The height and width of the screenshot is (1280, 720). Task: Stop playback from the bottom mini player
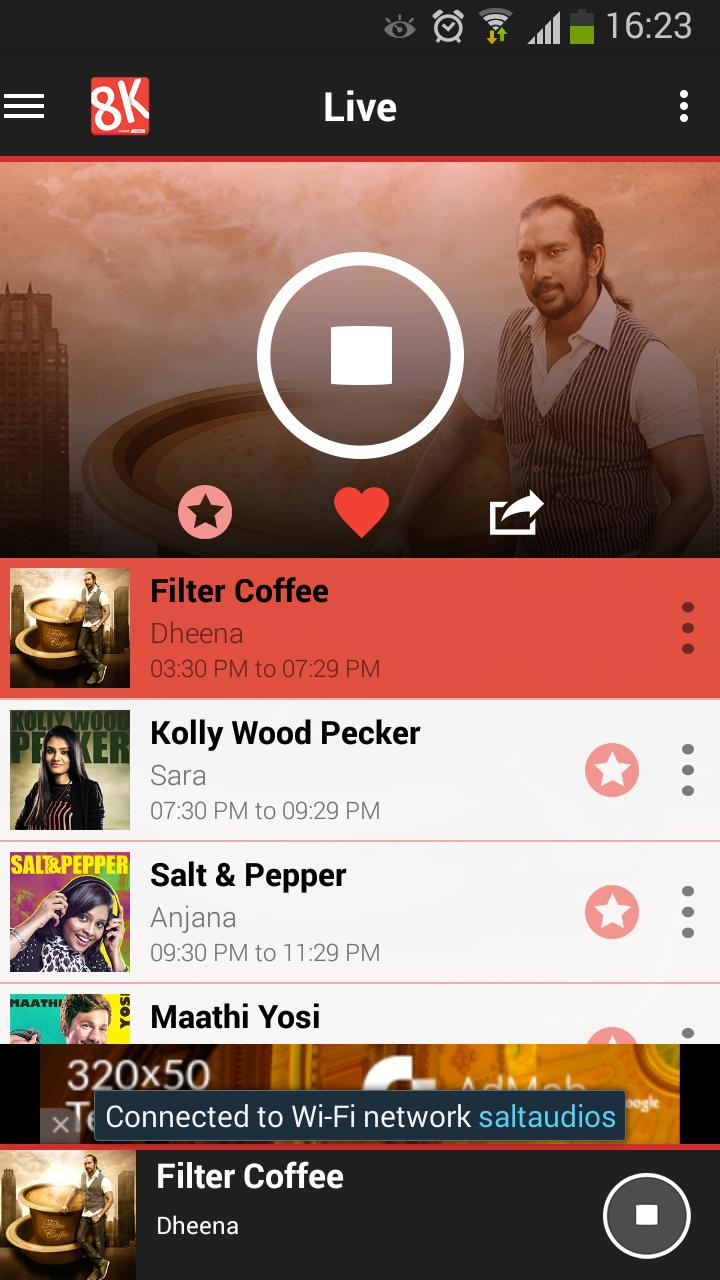[647, 1215]
